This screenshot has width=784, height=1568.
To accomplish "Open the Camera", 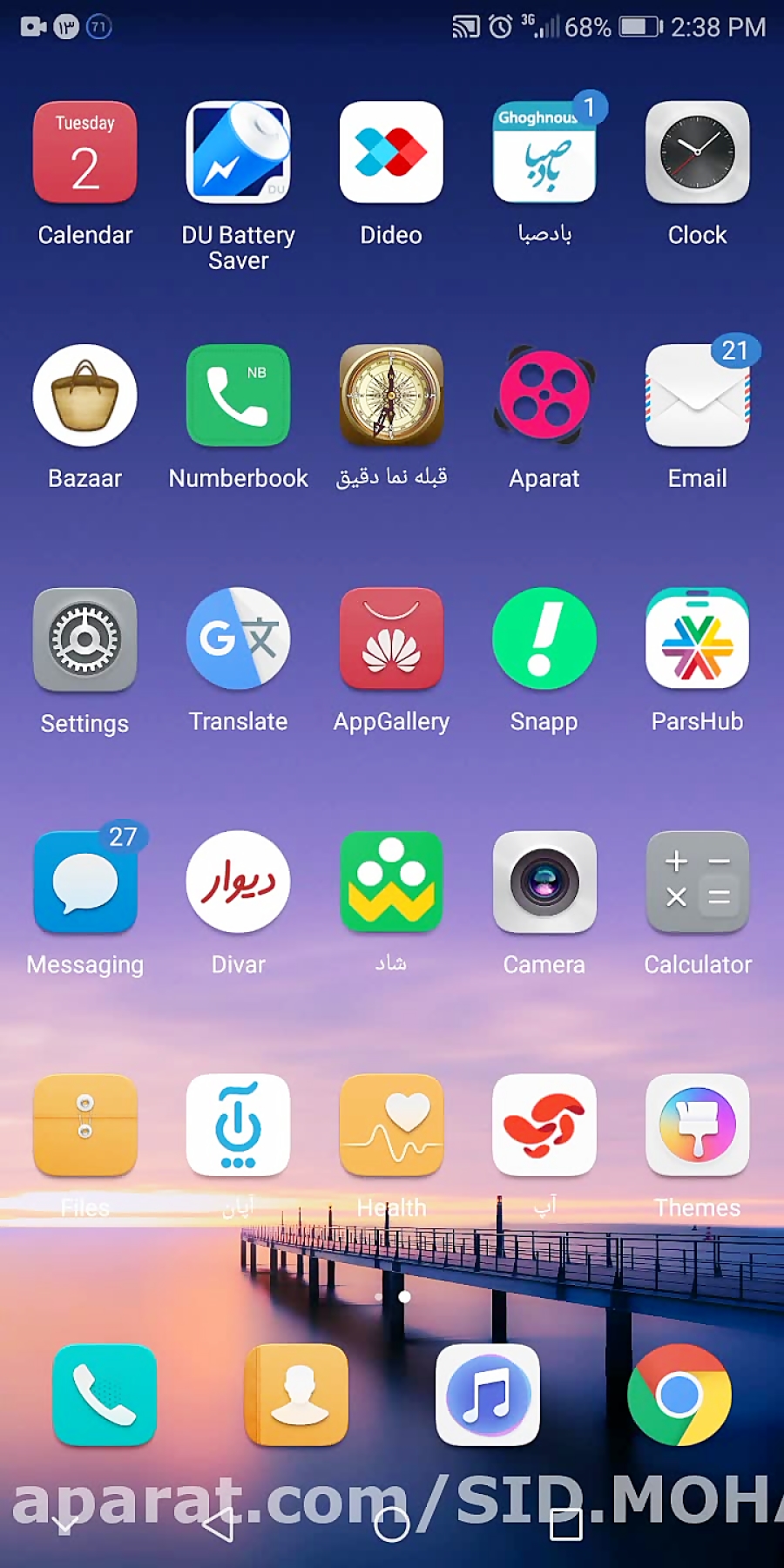I will [544, 882].
